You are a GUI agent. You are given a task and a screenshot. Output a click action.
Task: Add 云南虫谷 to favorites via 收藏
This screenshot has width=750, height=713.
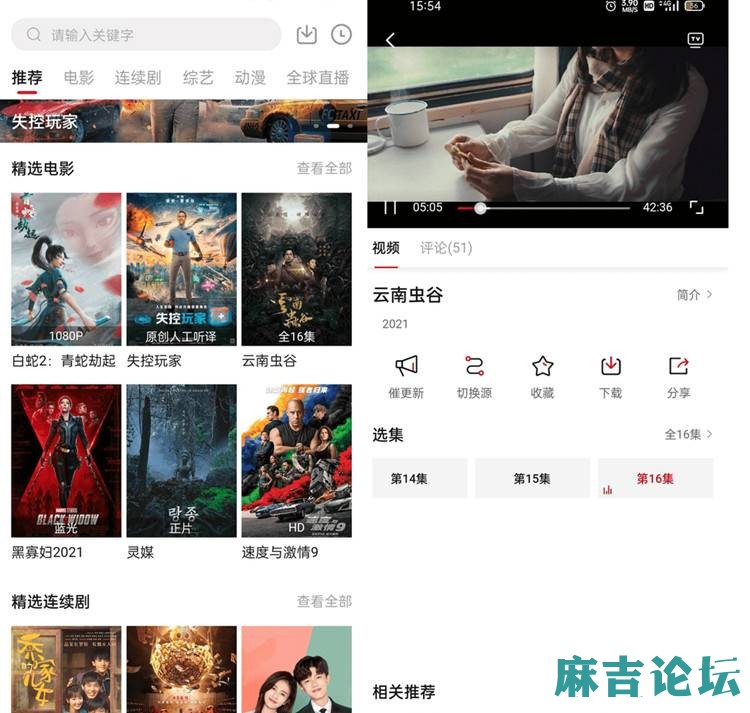[542, 376]
